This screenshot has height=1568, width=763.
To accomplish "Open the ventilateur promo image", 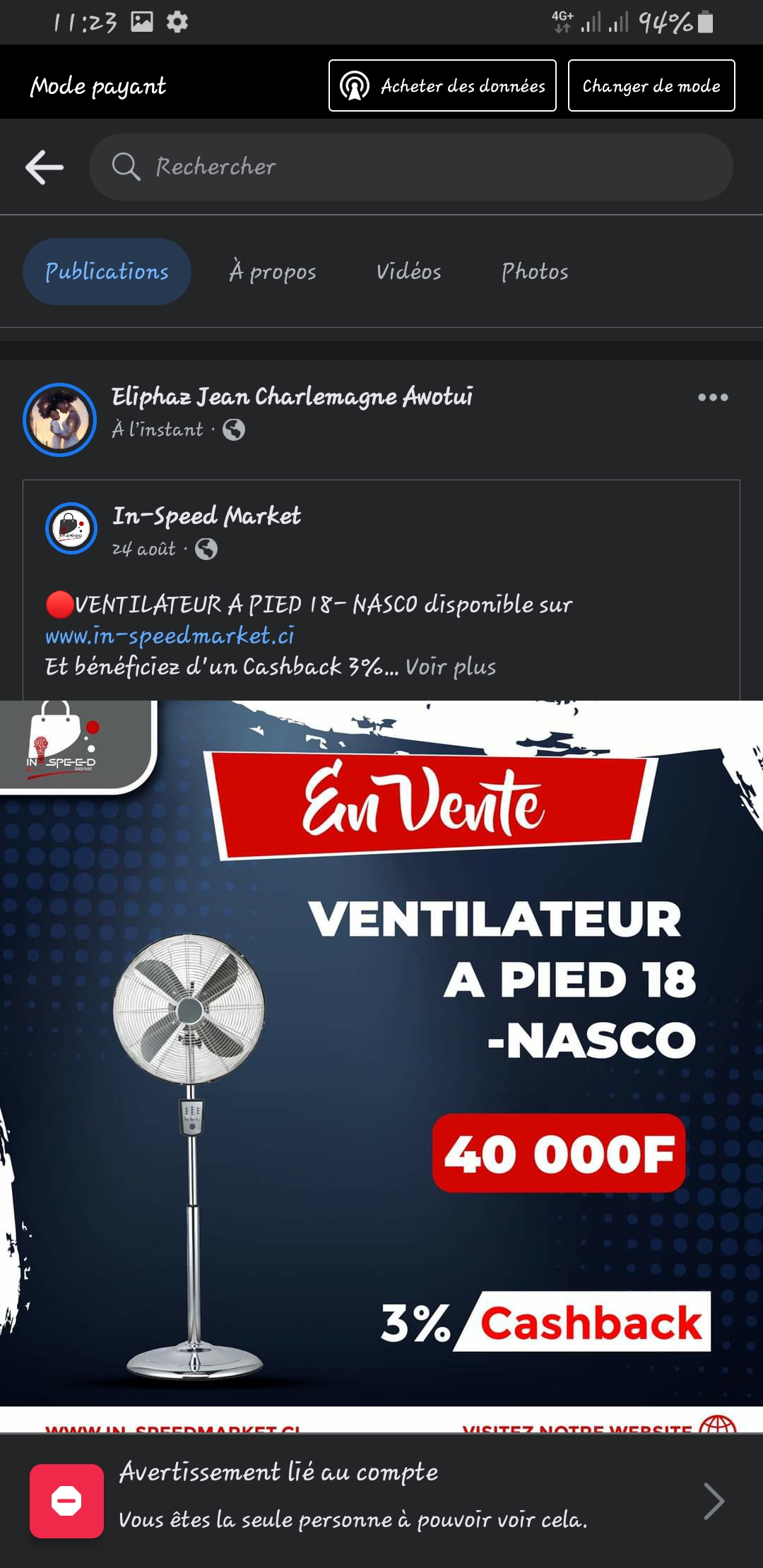I will tap(381, 1059).
